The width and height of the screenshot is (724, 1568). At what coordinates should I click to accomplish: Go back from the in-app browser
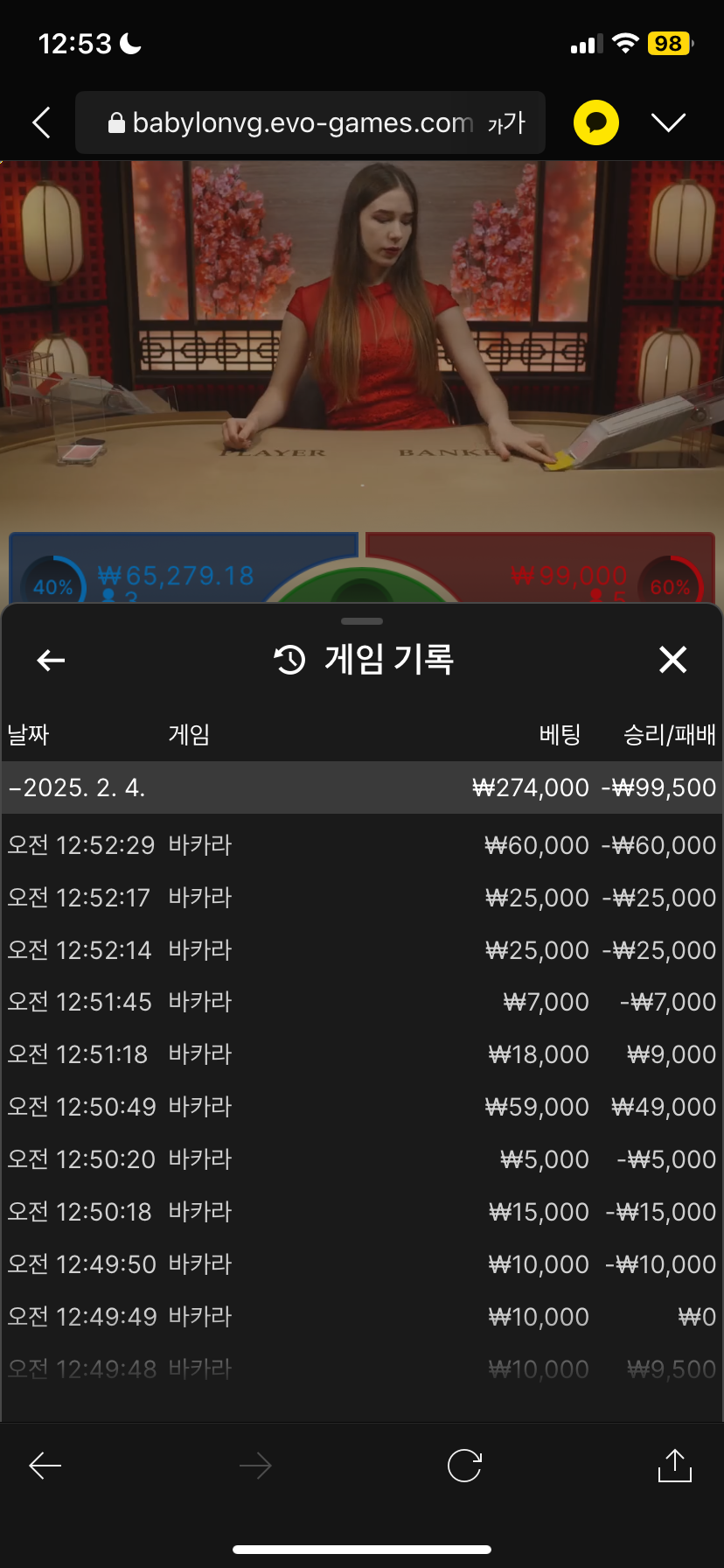click(41, 122)
